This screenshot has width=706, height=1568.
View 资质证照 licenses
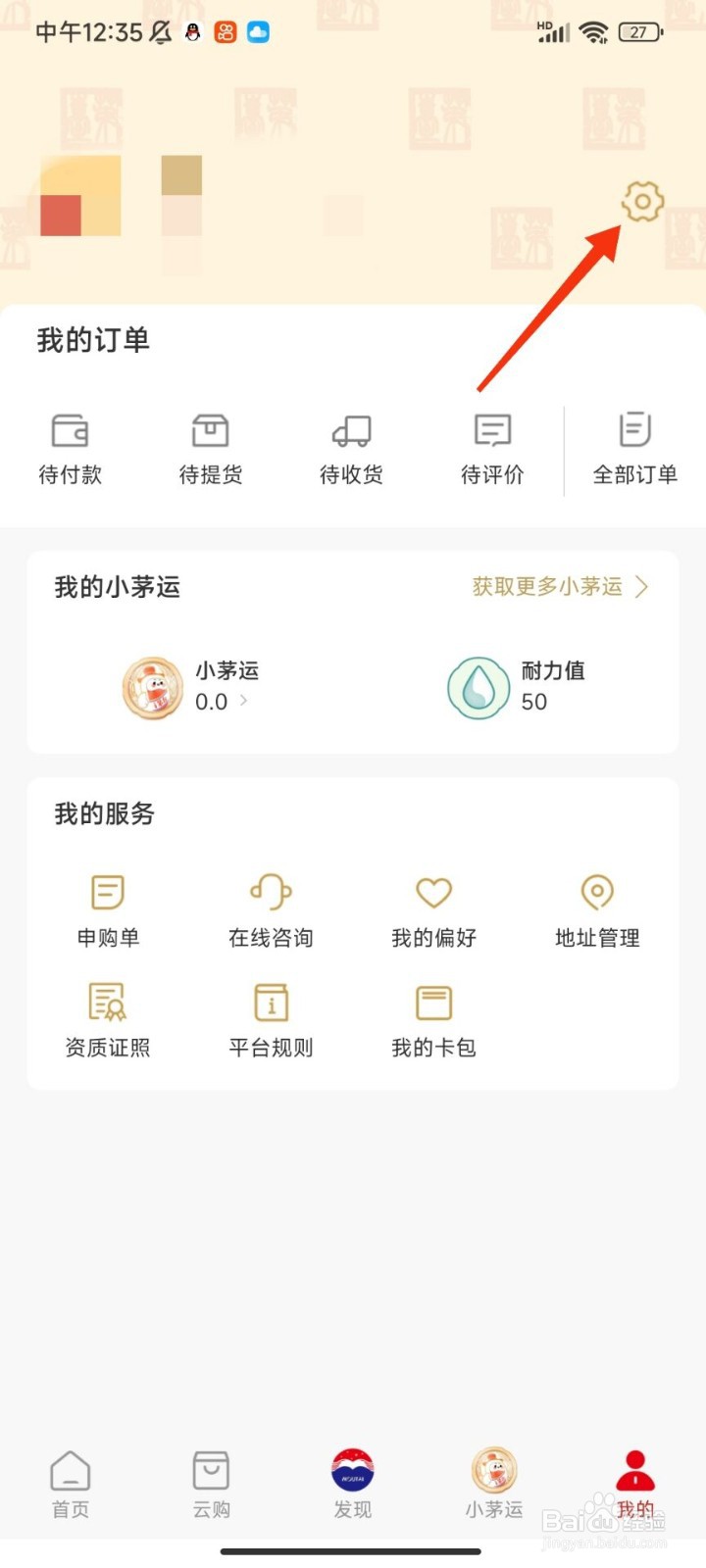point(108,1020)
